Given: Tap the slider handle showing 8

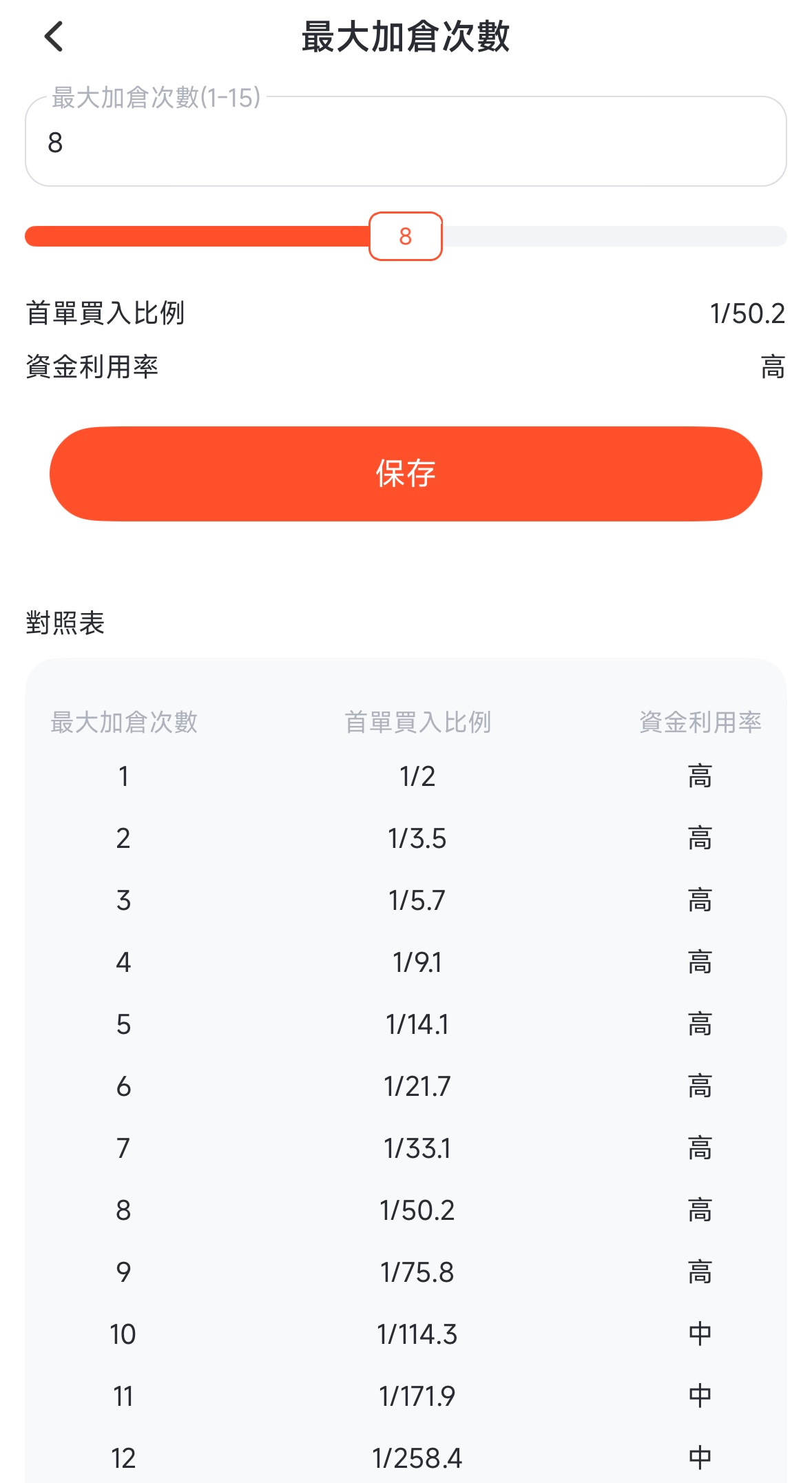Looking at the screenshot, I should (x=406, y=236).
